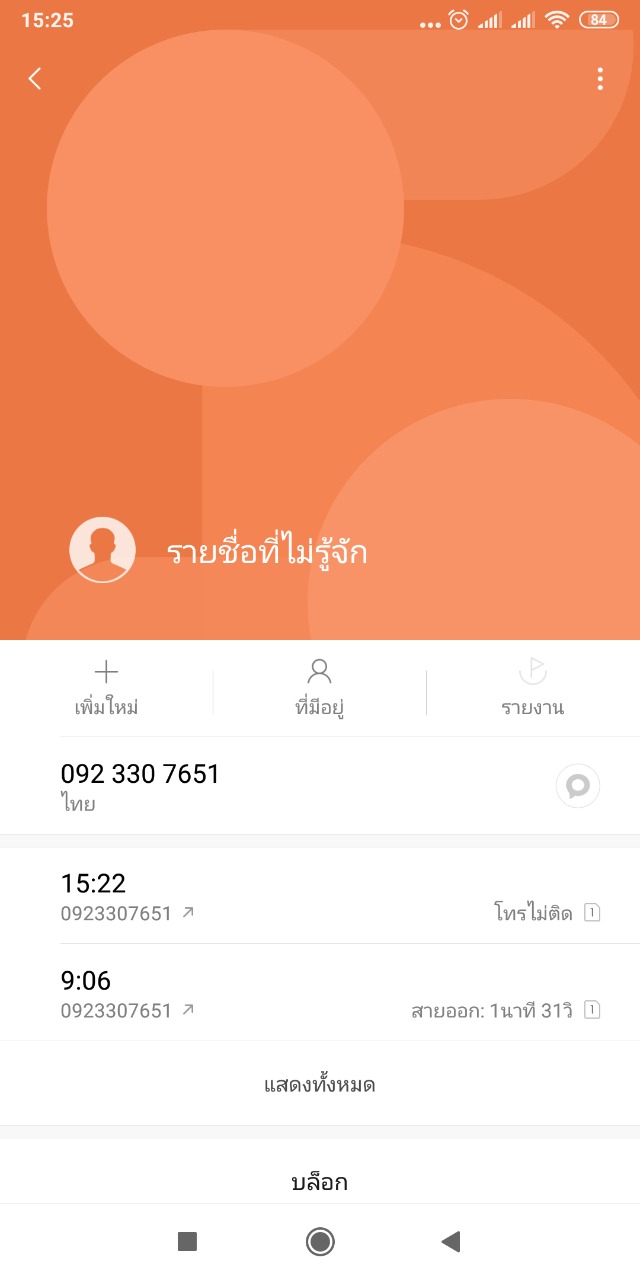Select ที่มีอยู่ to add to existing contact
The width and height of the screenshot is (640, 1280).
pos(320,688)
